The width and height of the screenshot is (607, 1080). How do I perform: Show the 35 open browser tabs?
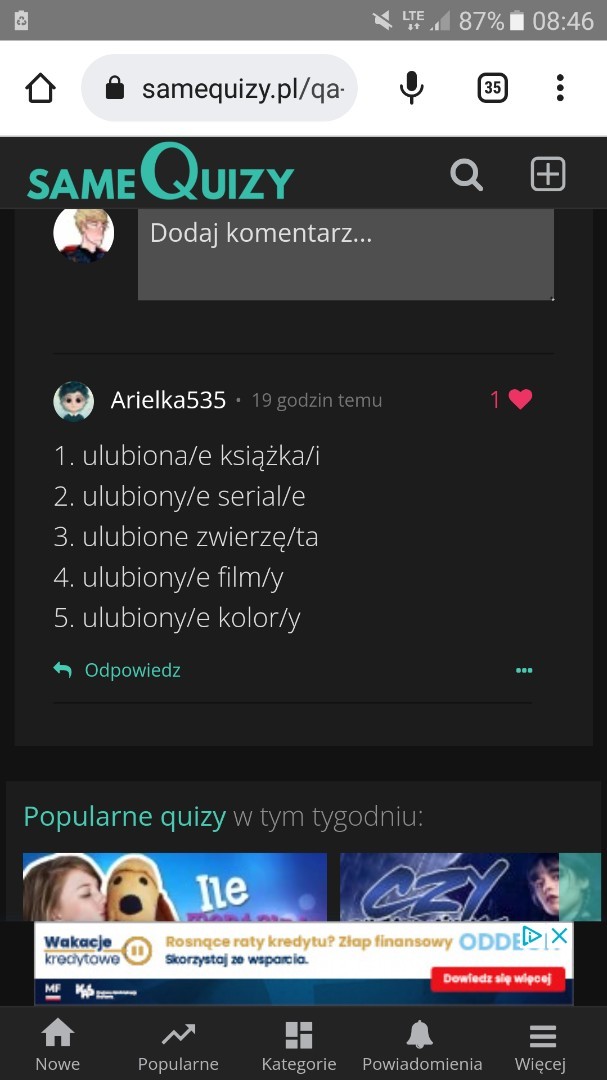pyautogui.click(x=492, y=88)
